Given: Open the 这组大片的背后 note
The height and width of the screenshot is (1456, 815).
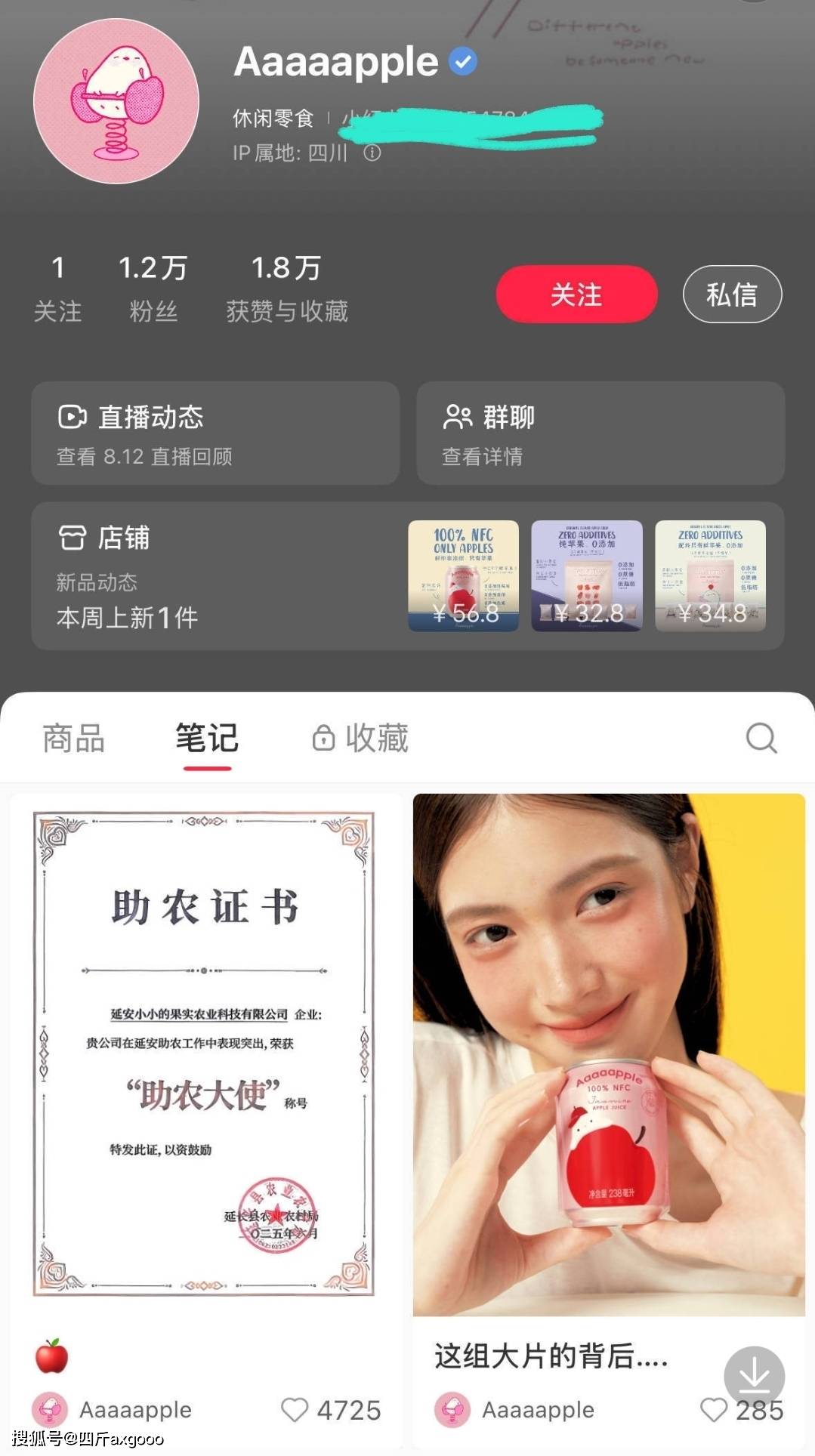Looking at the screenshot, I should click(608, 1057).
